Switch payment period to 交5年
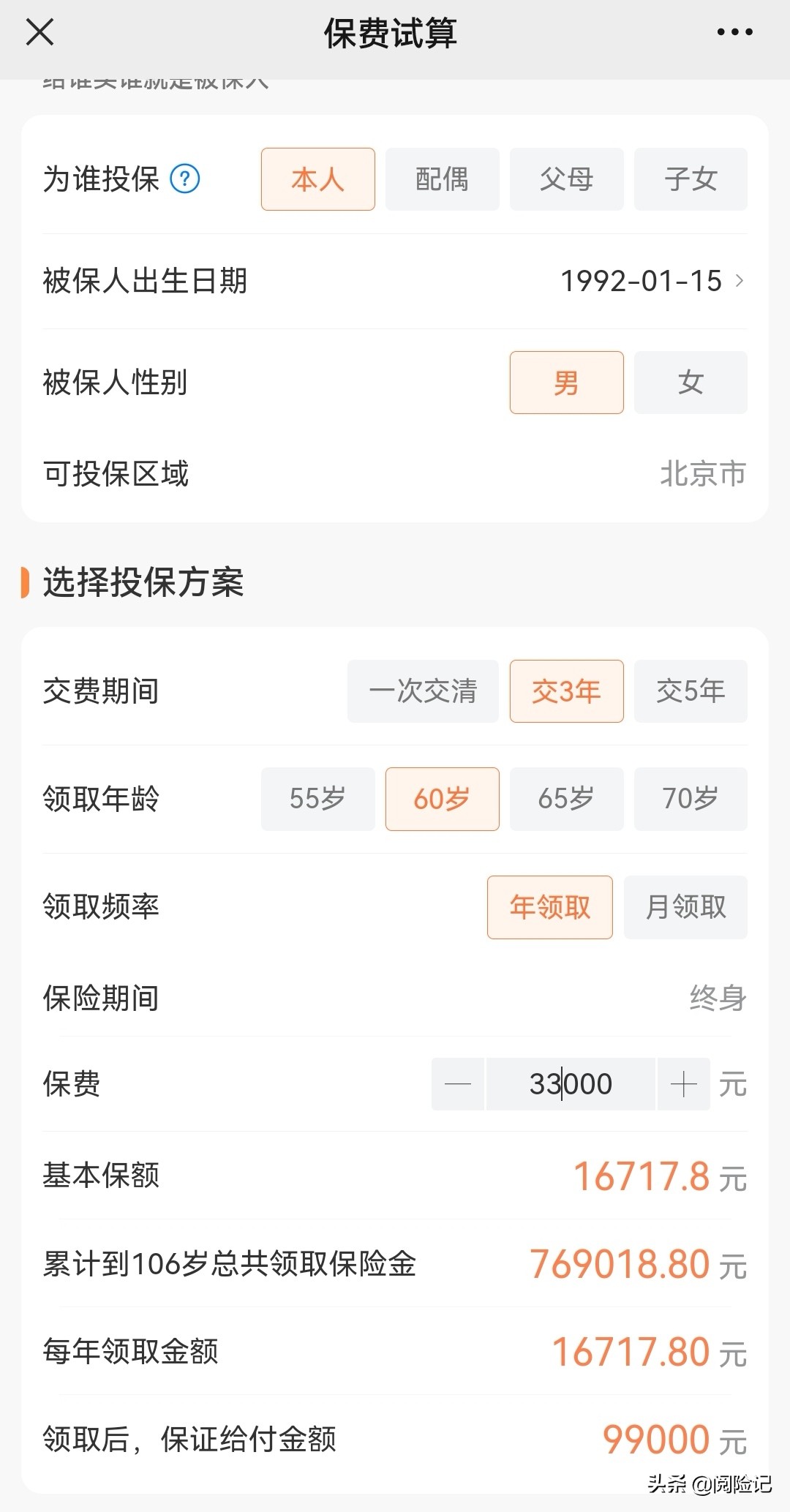The height and width of the screenshot is (1512, 790). click(x=691, y=691)
